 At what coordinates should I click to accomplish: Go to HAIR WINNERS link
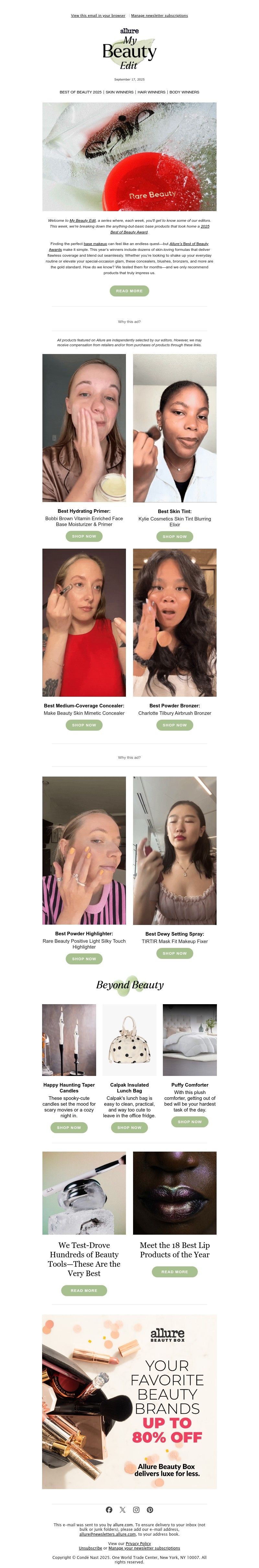(151, 92)
